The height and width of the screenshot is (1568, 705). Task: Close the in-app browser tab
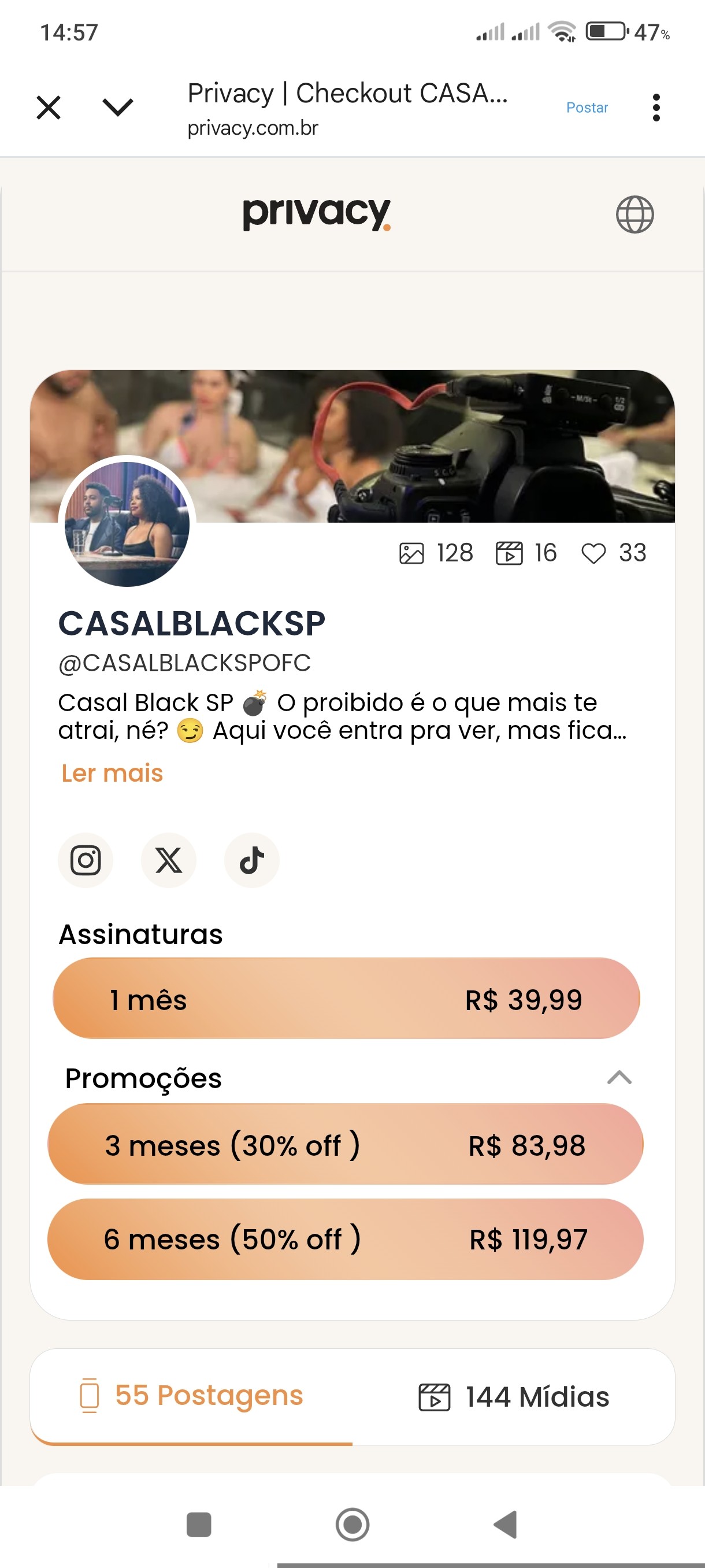click(49, 108)
